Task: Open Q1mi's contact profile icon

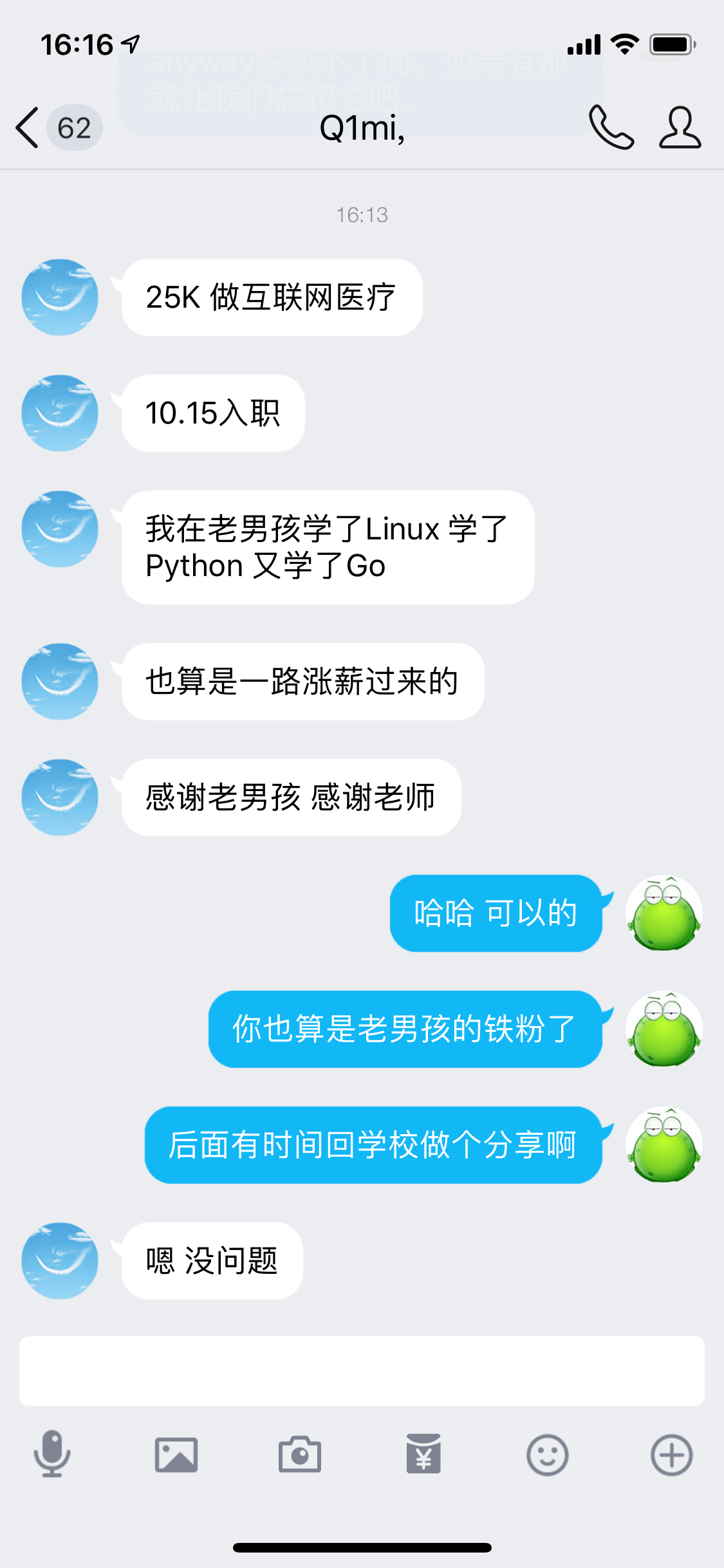Action: 680,127
